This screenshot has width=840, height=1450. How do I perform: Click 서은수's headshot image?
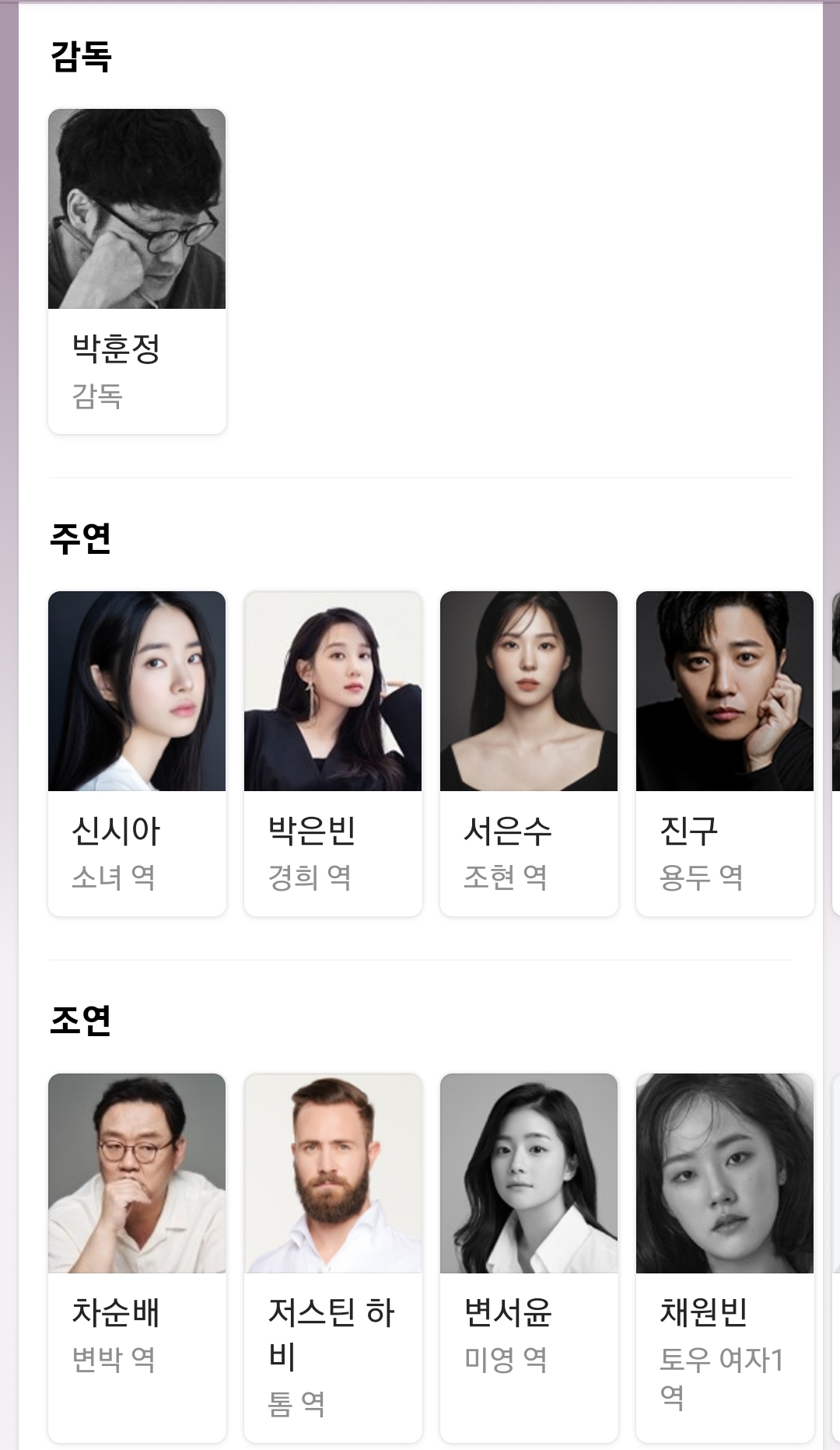529,696
